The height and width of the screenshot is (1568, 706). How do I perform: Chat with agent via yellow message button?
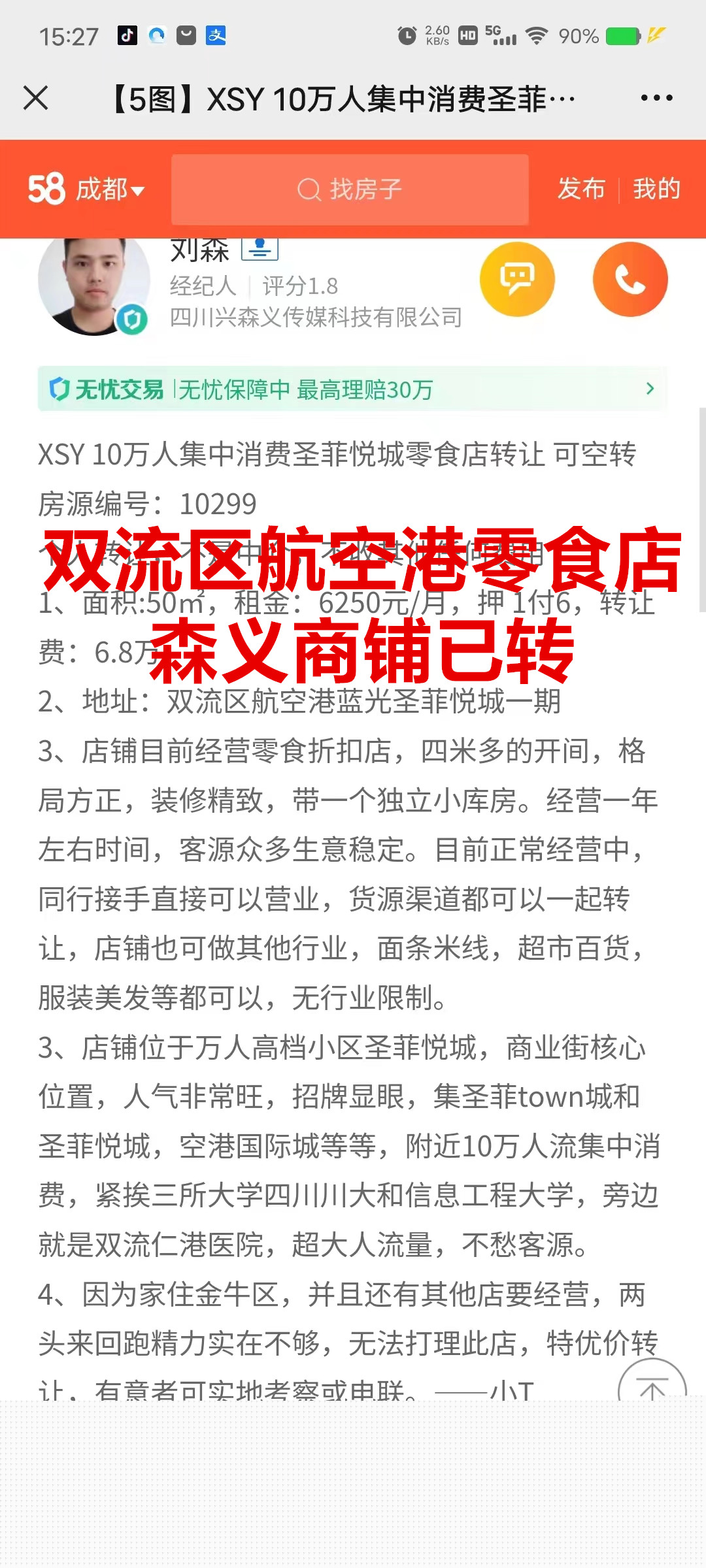click(x=517, y=280)
